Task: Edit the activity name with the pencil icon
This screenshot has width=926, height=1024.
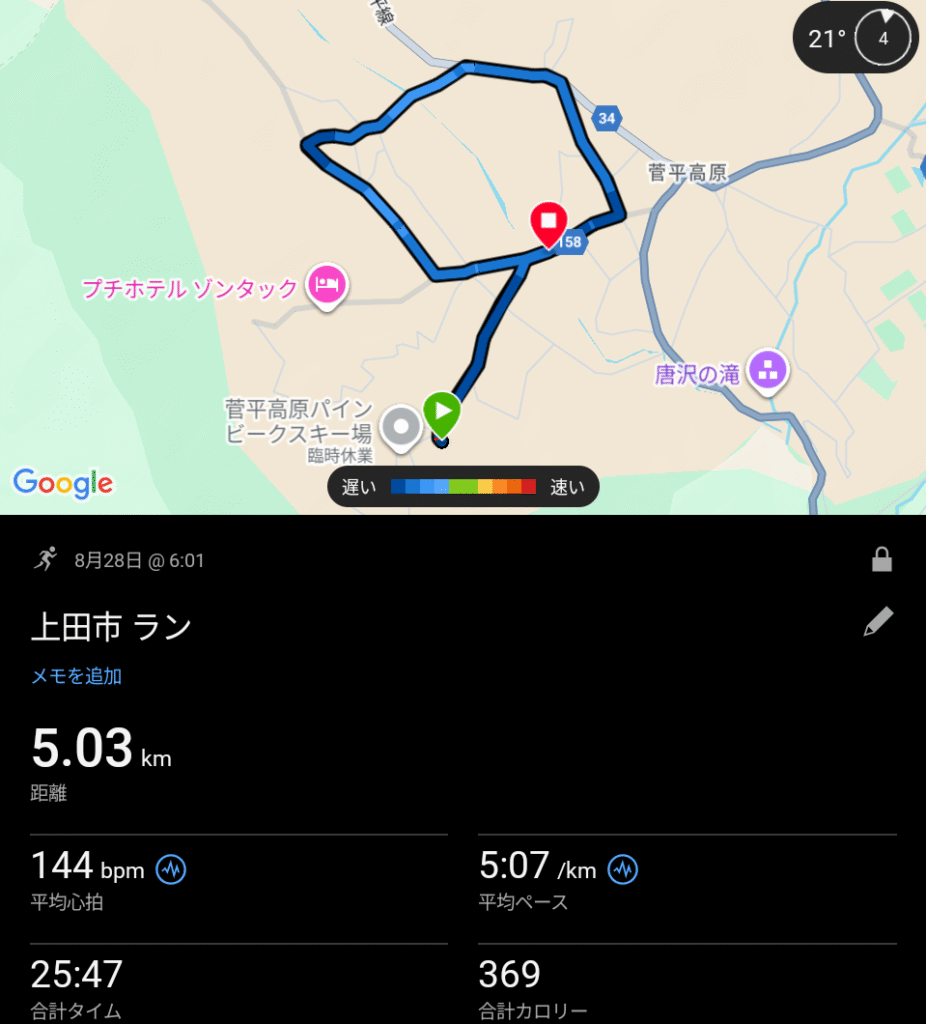Action: point(877,622)
